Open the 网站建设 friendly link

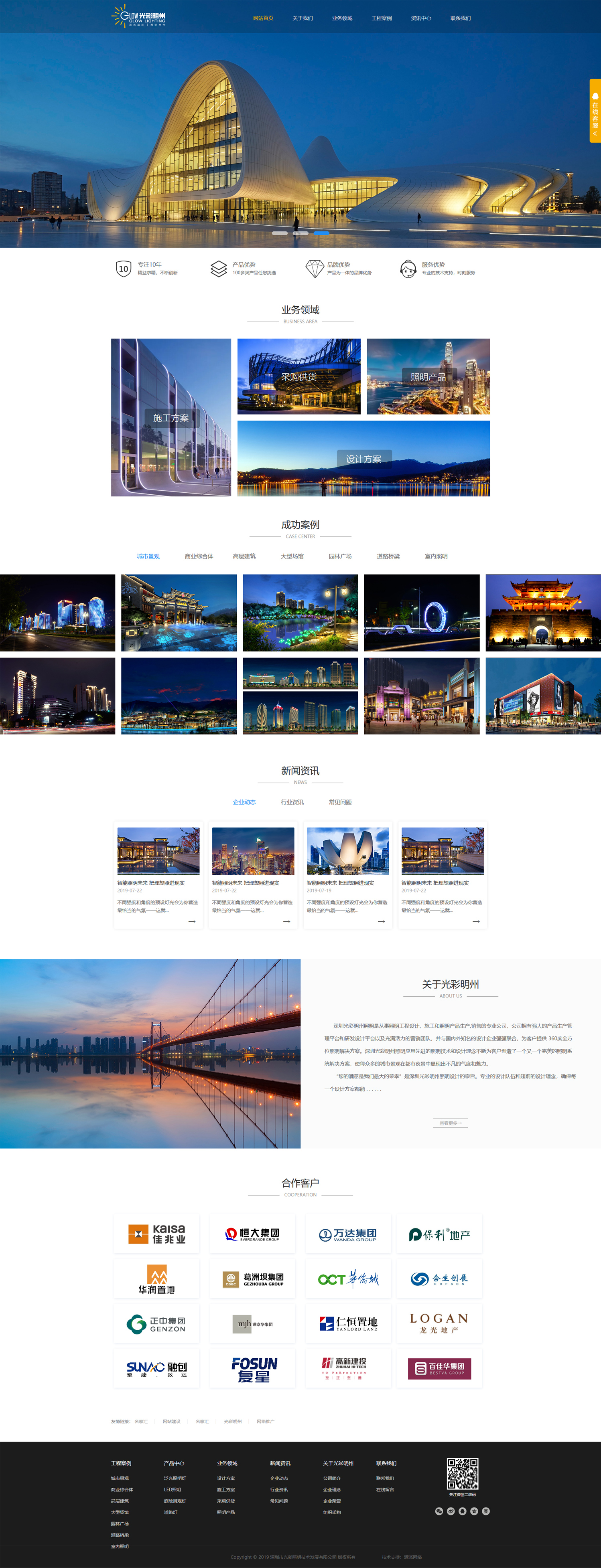coord(171,1421)
